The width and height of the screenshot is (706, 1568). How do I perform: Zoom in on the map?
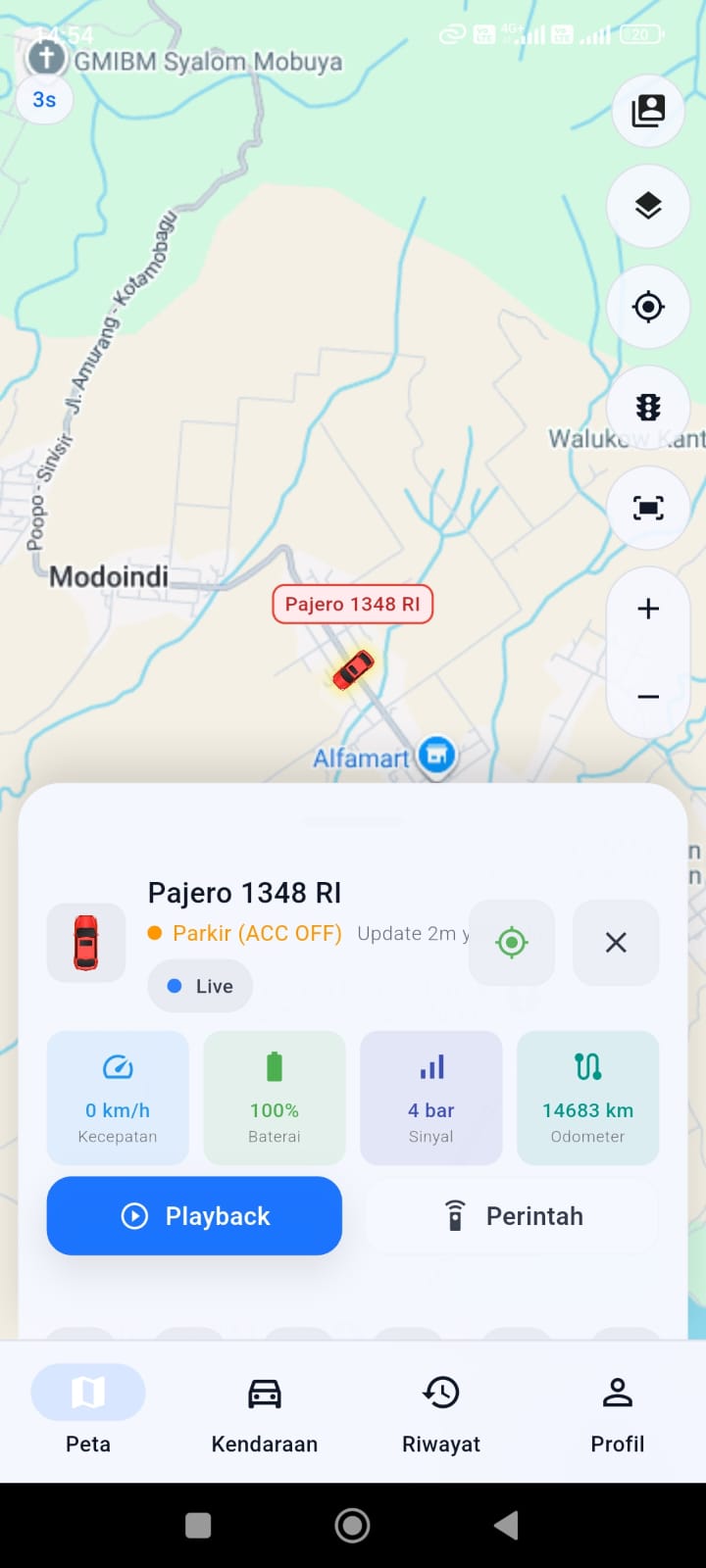pos(647,609)
